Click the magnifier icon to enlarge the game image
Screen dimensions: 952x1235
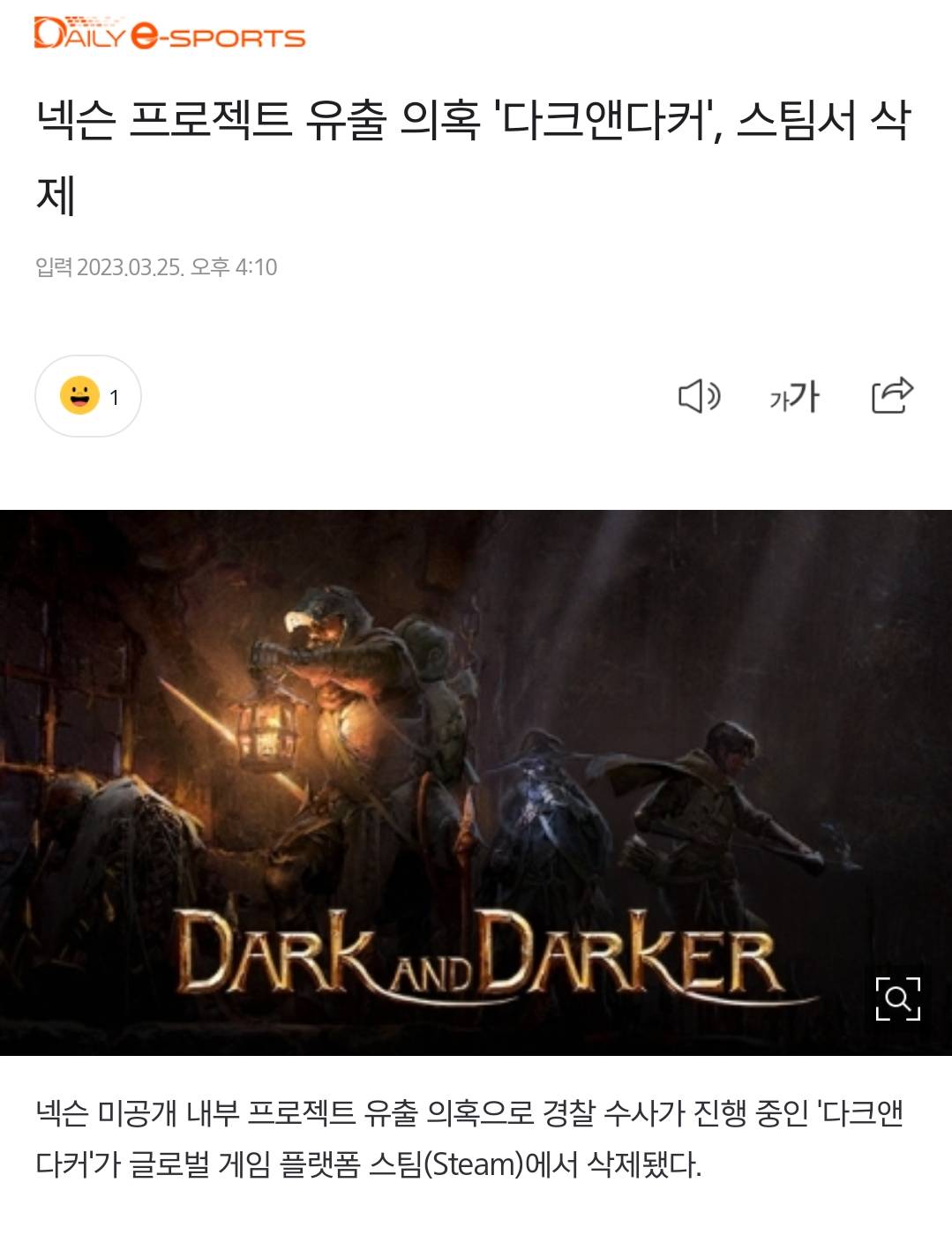[899, 999]
